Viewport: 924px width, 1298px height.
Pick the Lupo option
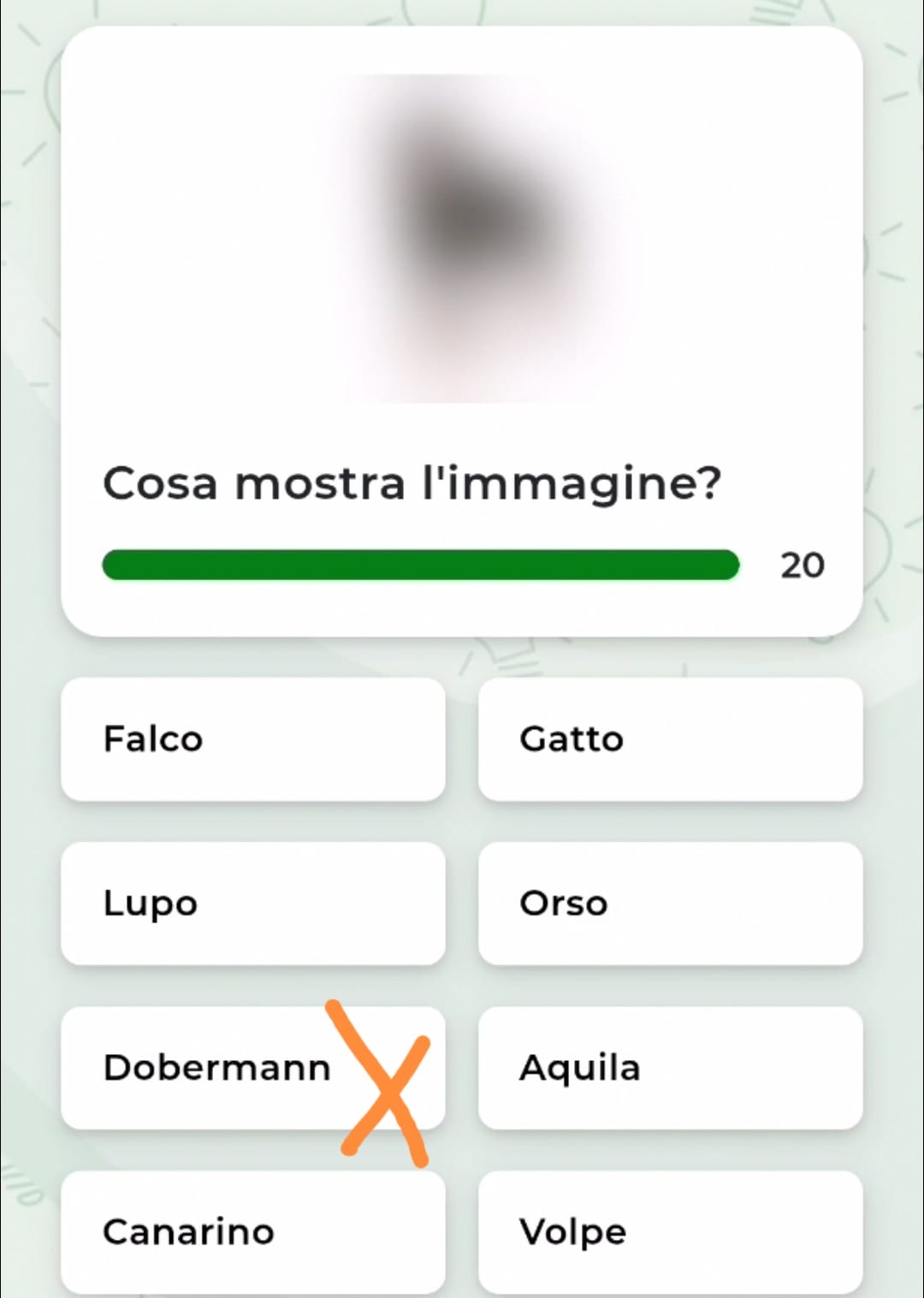pyautogui.click(x=252, y=904)
